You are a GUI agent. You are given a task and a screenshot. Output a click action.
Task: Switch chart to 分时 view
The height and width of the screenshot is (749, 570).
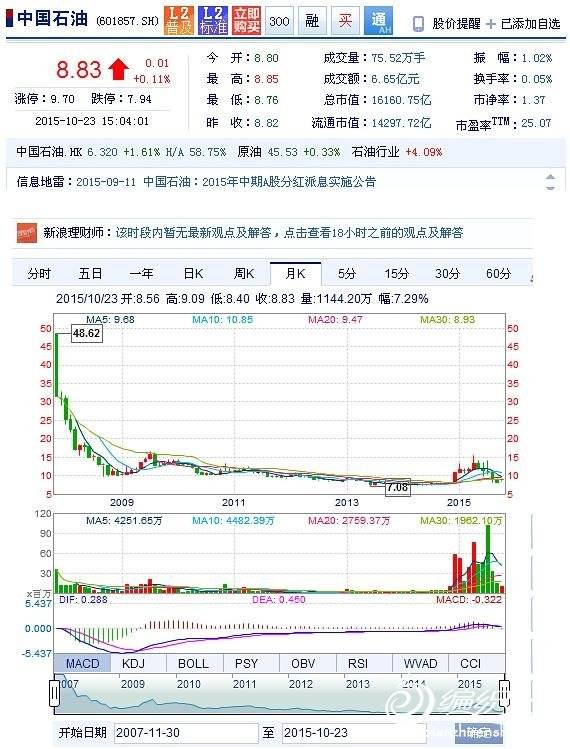click(x=39, y=274)
